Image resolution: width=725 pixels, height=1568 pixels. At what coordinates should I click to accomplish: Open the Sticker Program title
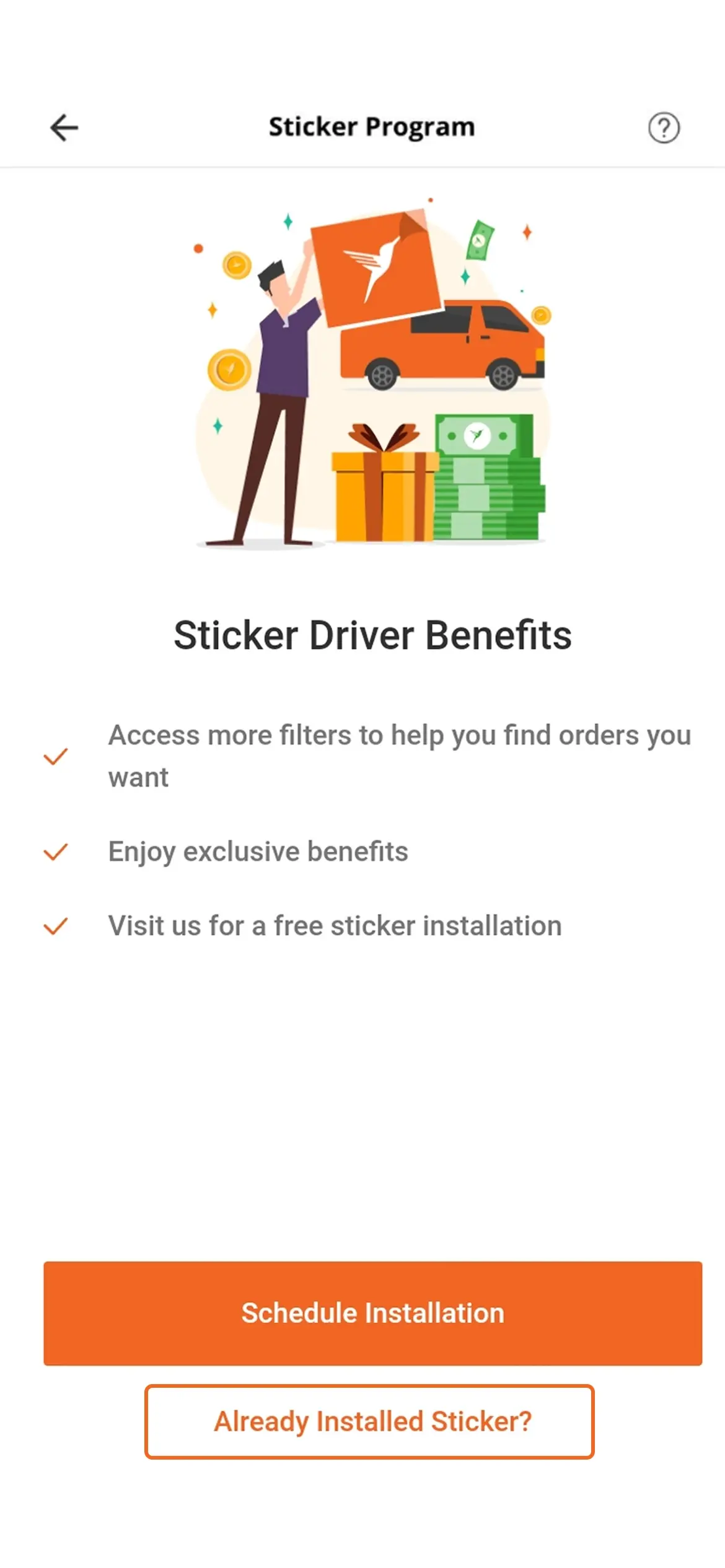coord(371,126)
